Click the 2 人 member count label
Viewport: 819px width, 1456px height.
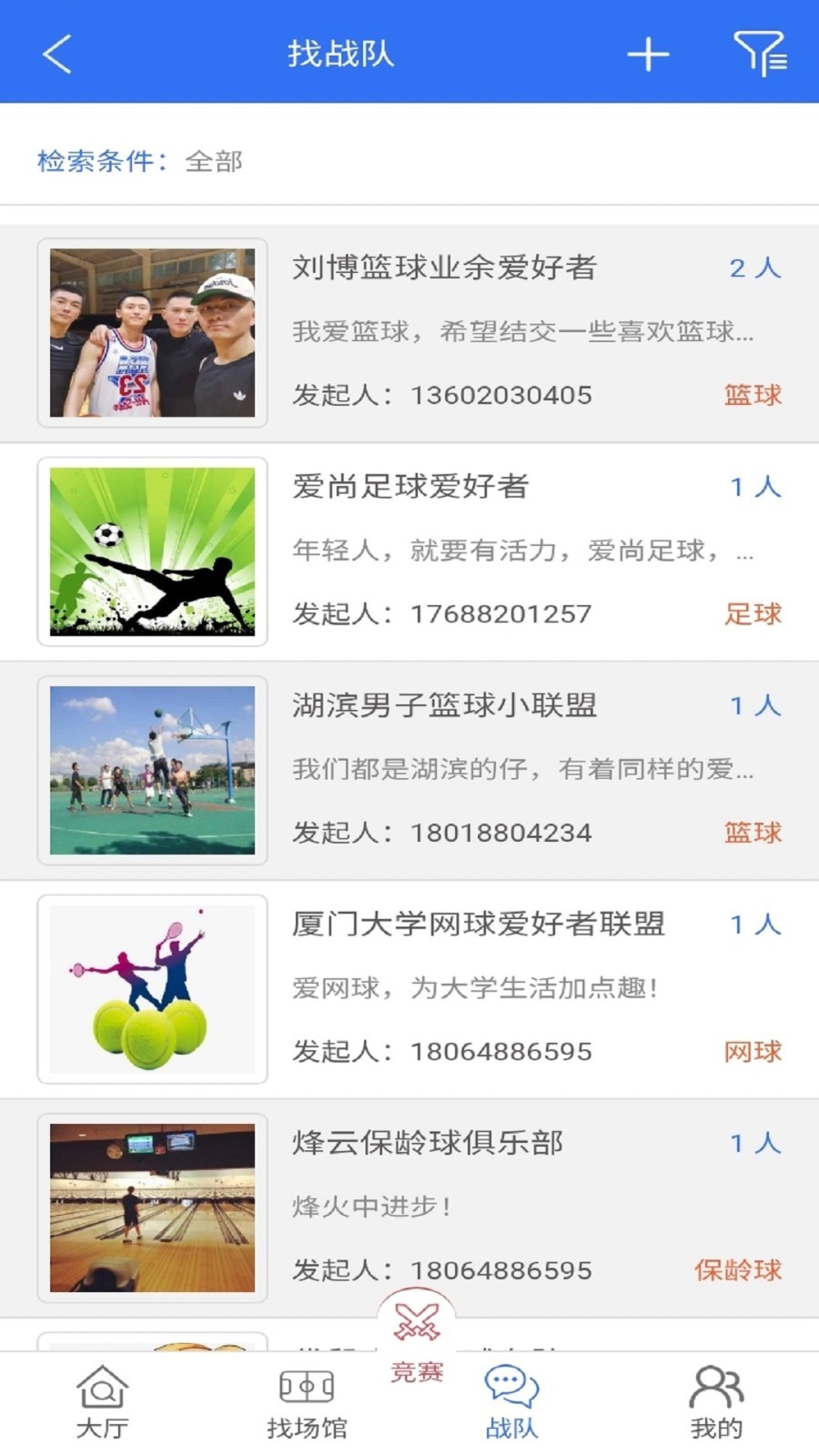(x=753, y=268)
